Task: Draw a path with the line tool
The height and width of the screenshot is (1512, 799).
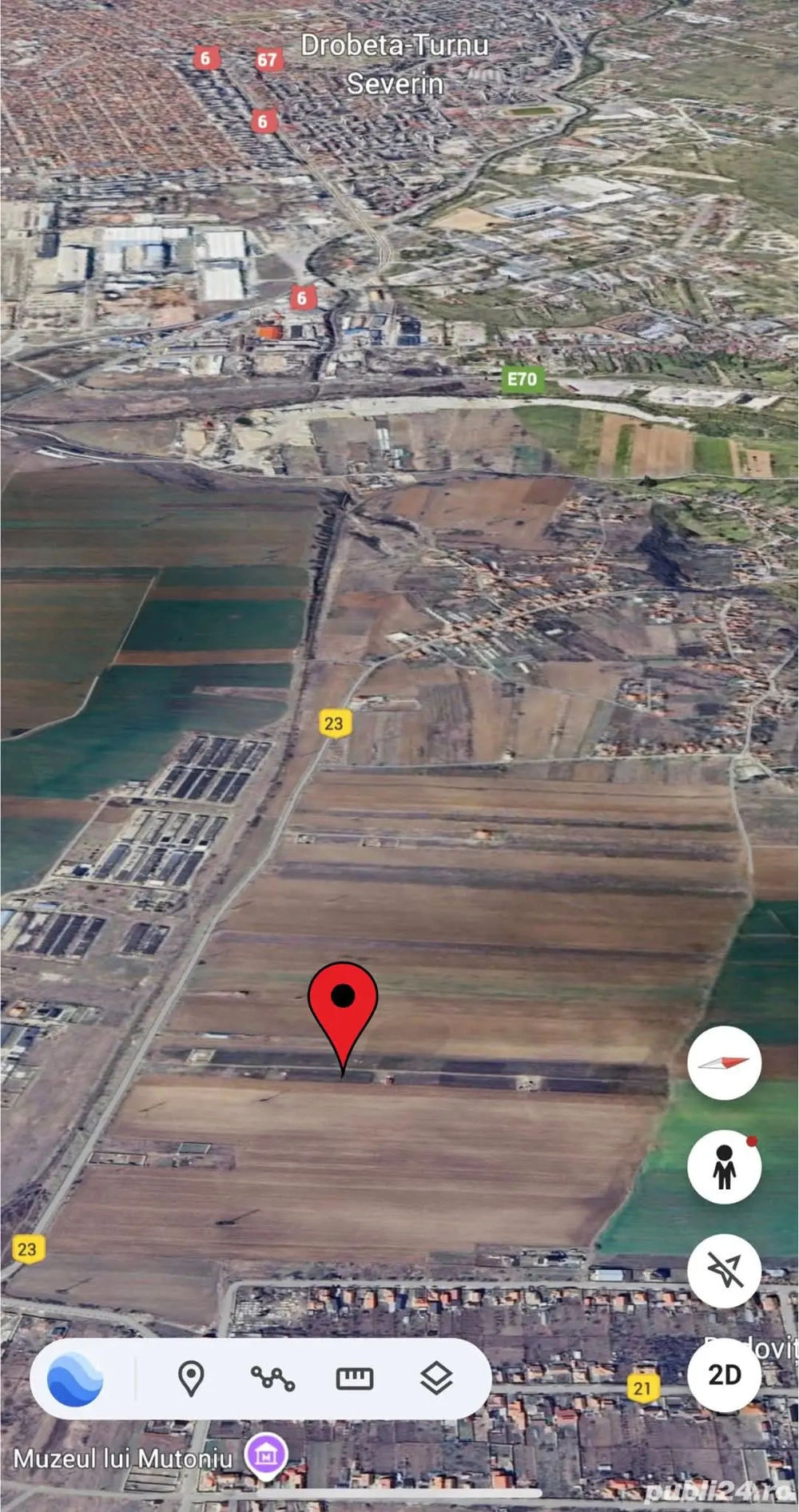Action: [272, 1378]
